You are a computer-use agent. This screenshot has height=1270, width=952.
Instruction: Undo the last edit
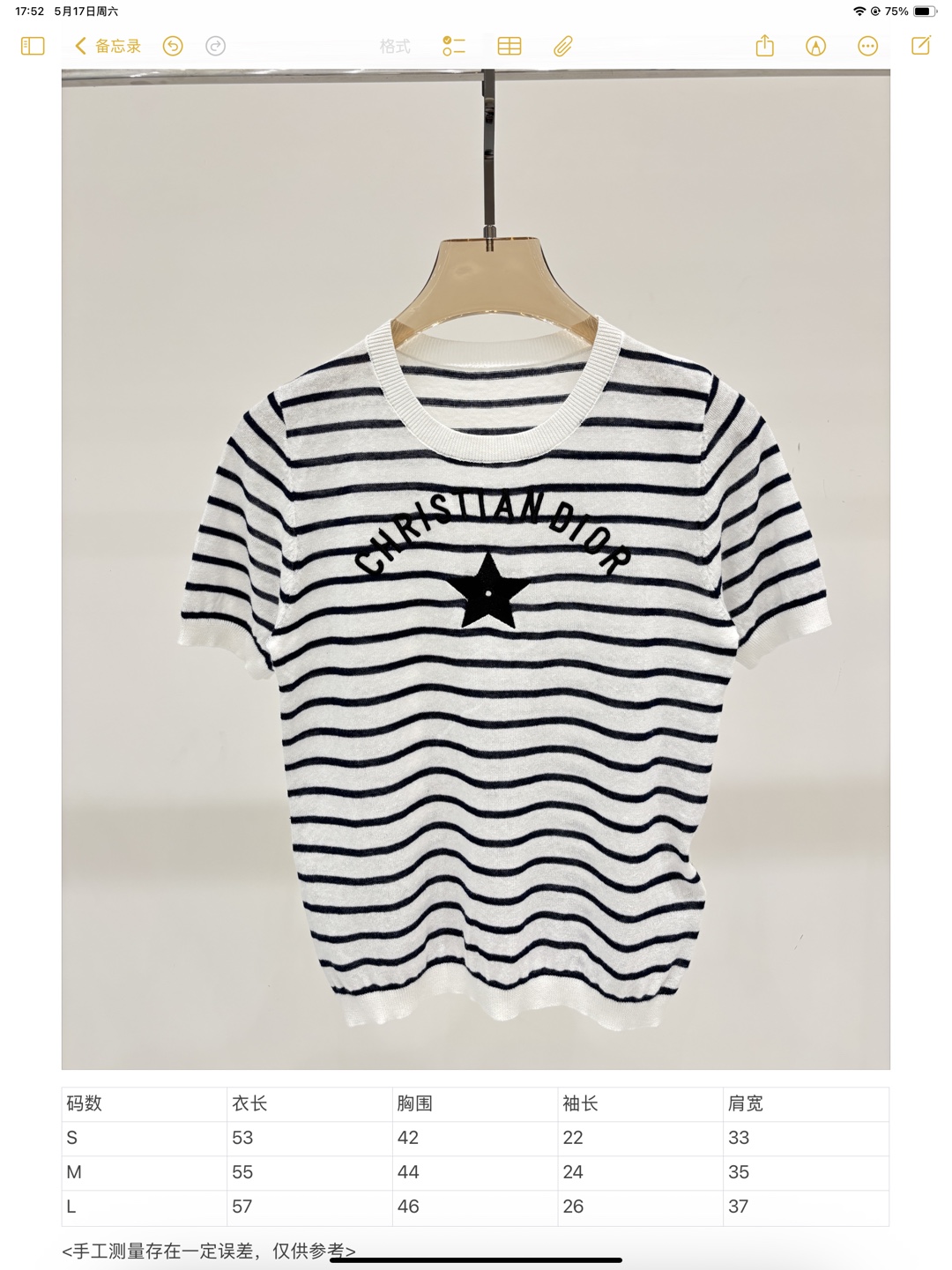[x=173, y=46]
